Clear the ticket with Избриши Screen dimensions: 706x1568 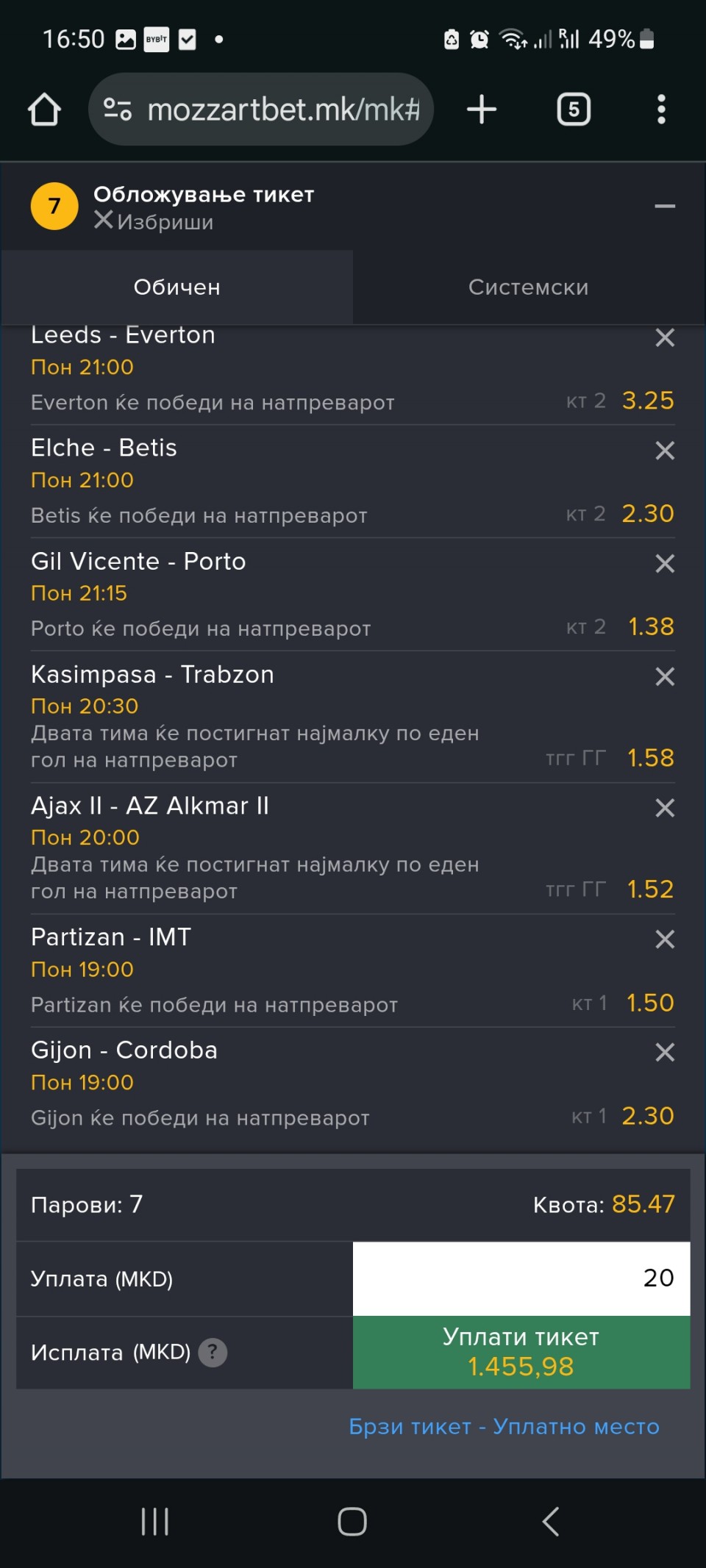click(154, 221)
